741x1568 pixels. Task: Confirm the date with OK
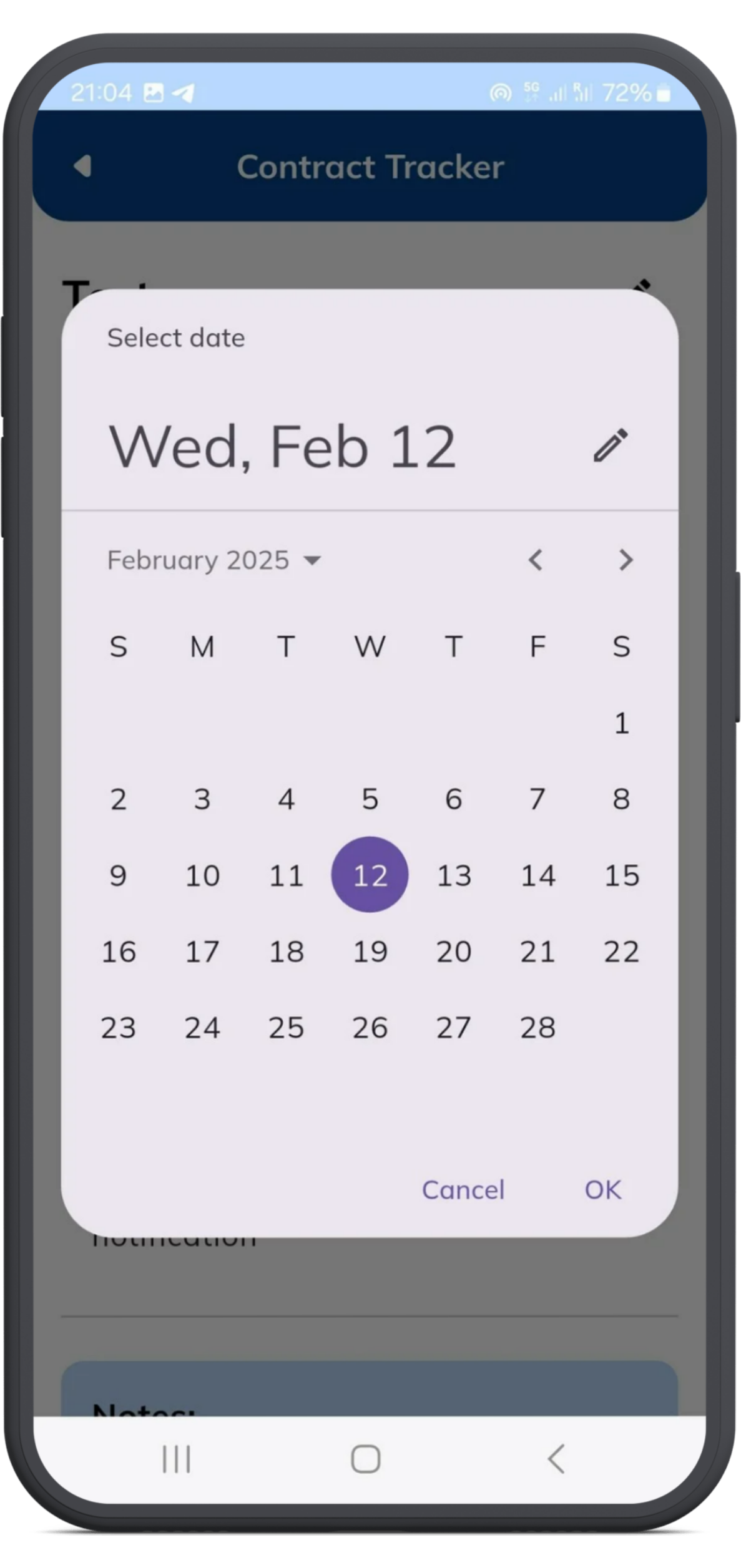click(602, 1189)
